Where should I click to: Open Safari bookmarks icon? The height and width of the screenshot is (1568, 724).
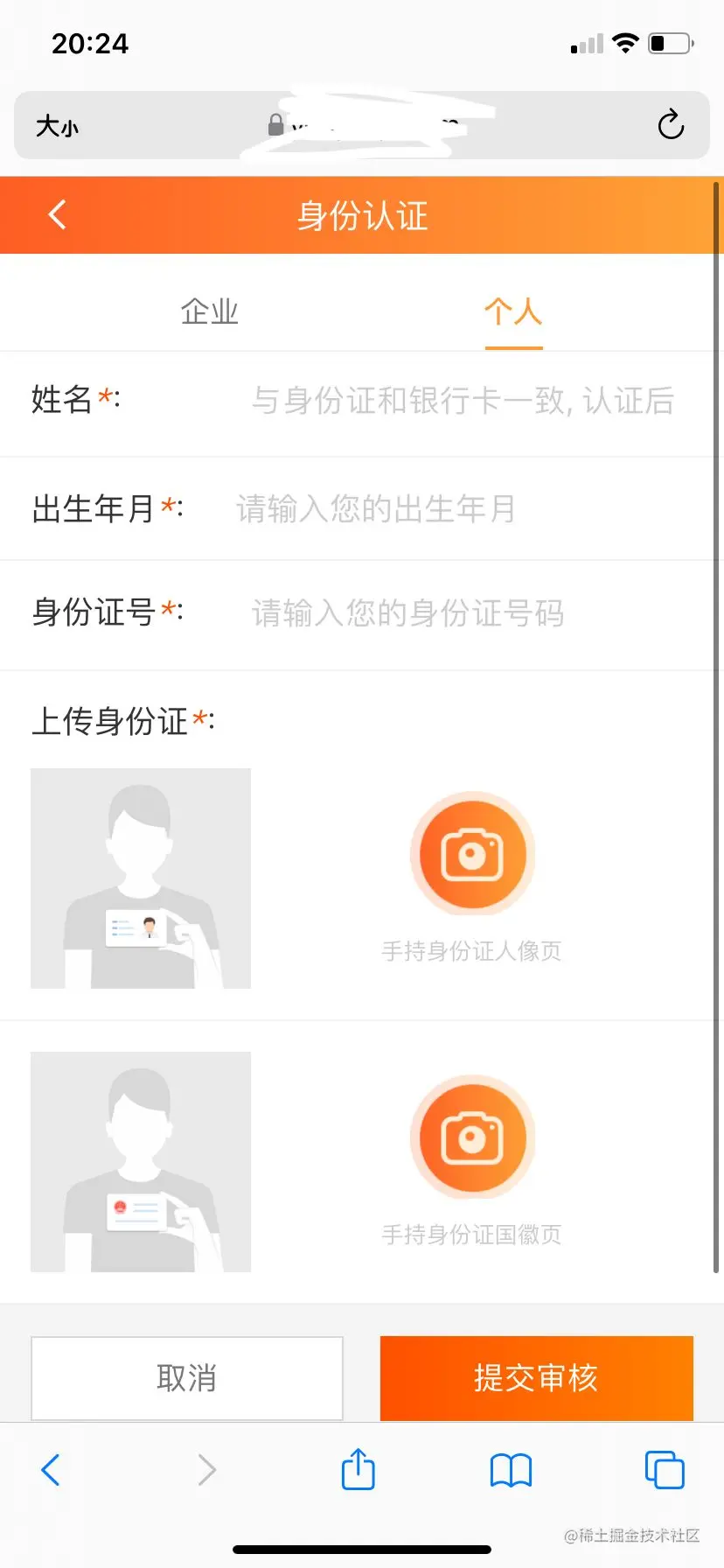click(x=511, y=1470)
